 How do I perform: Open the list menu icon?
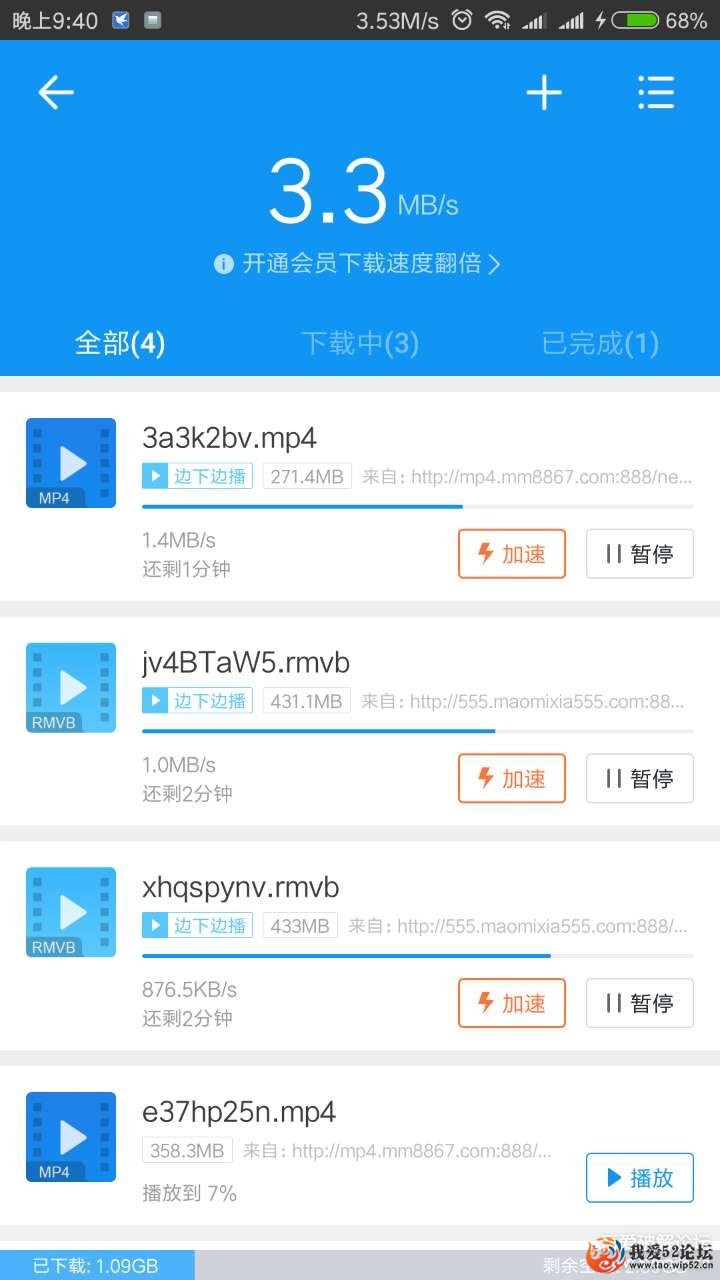(656, 93)
